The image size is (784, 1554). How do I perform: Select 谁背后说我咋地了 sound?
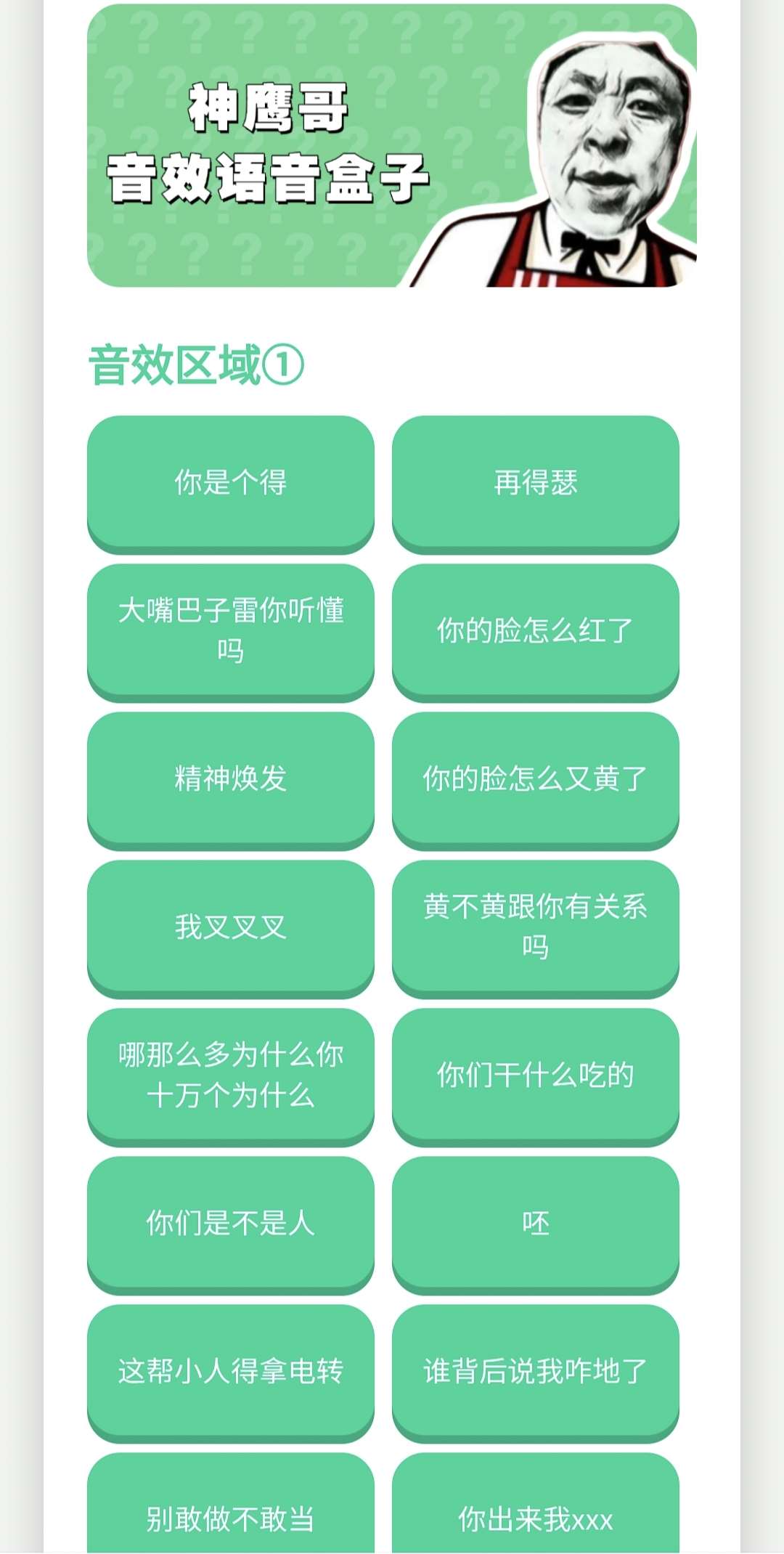[535, 1371]
